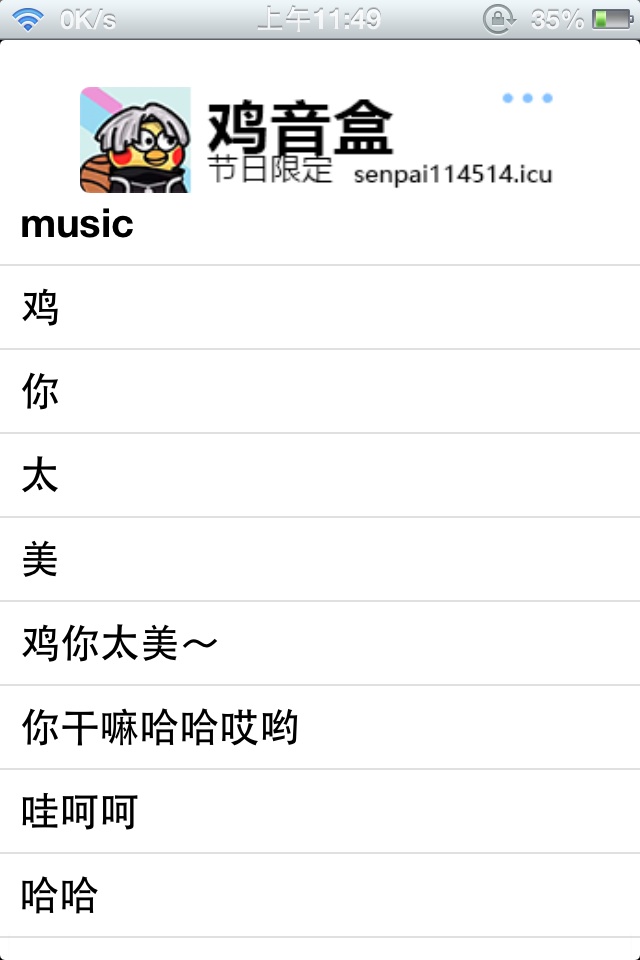Play the 鸡你太美～ clip
640x960 pixels.
point(320,644)
